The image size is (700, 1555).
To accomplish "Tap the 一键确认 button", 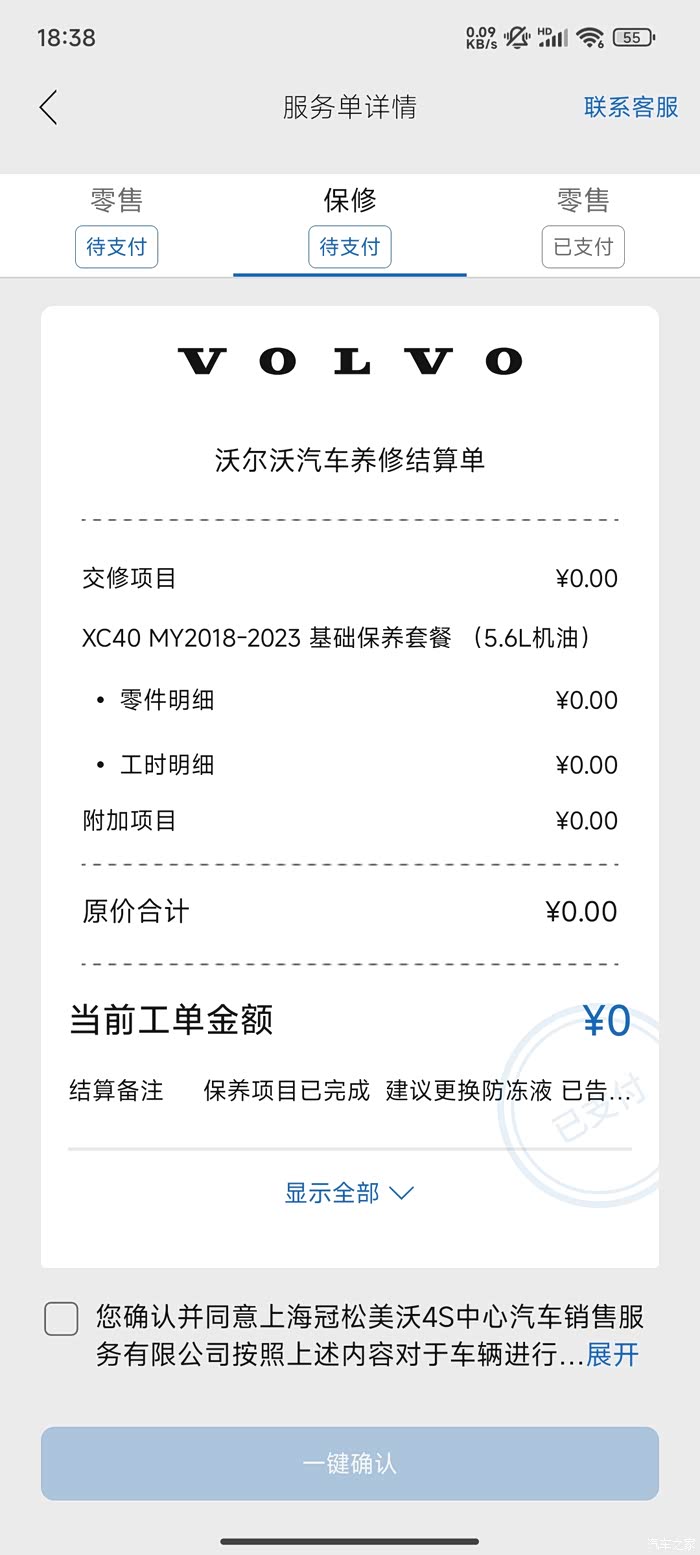I will tap(349, 1463).
